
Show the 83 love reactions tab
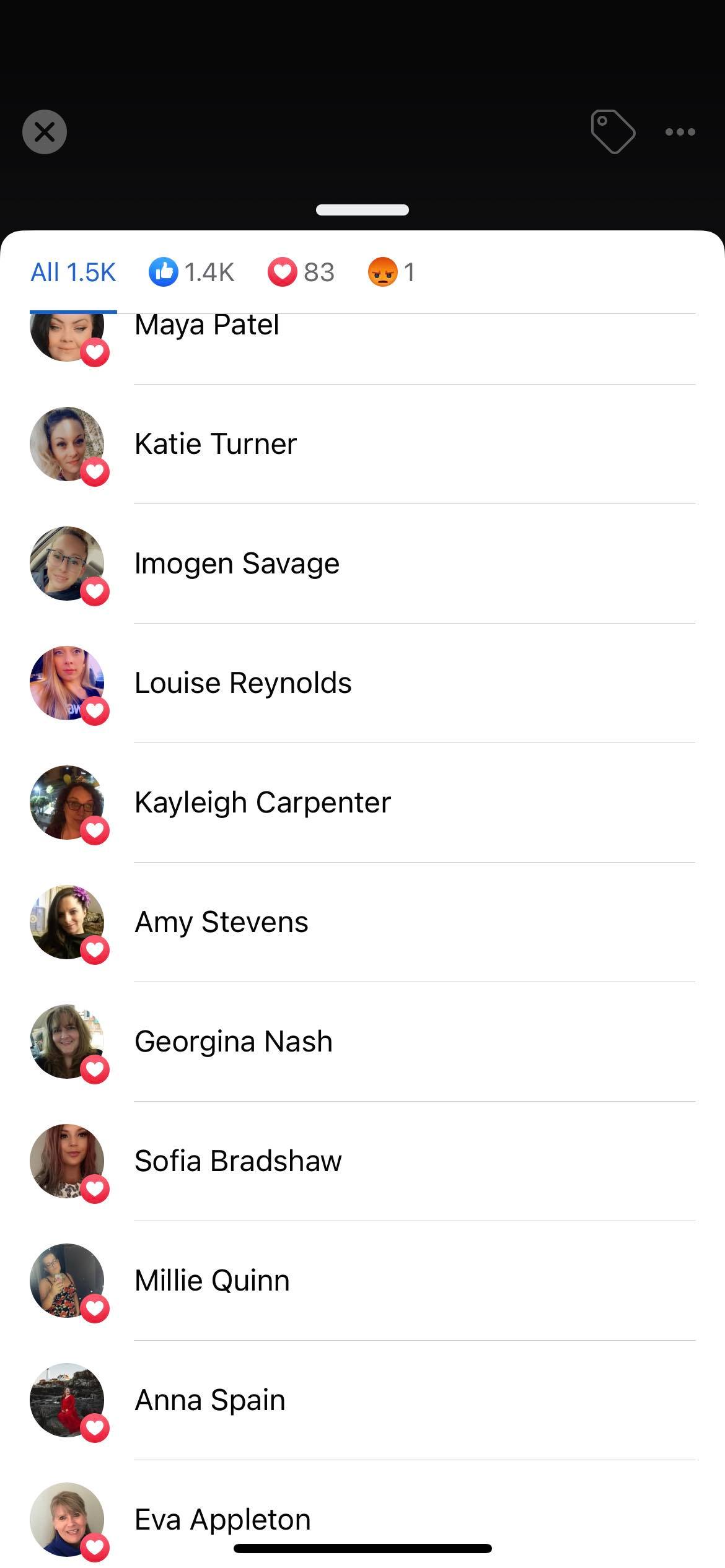pos(301,272)
